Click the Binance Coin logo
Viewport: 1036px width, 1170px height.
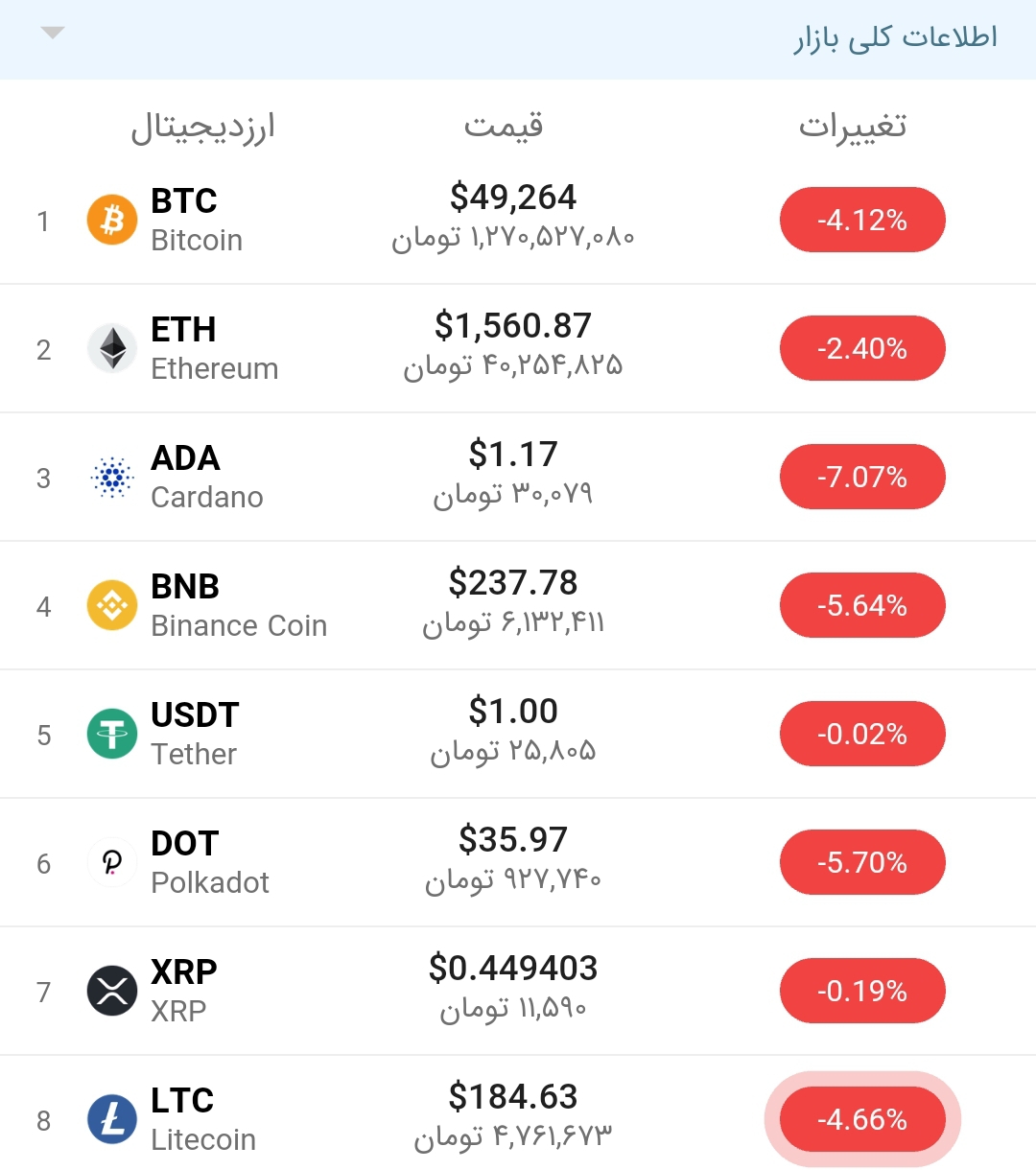(x=111, y=605)
